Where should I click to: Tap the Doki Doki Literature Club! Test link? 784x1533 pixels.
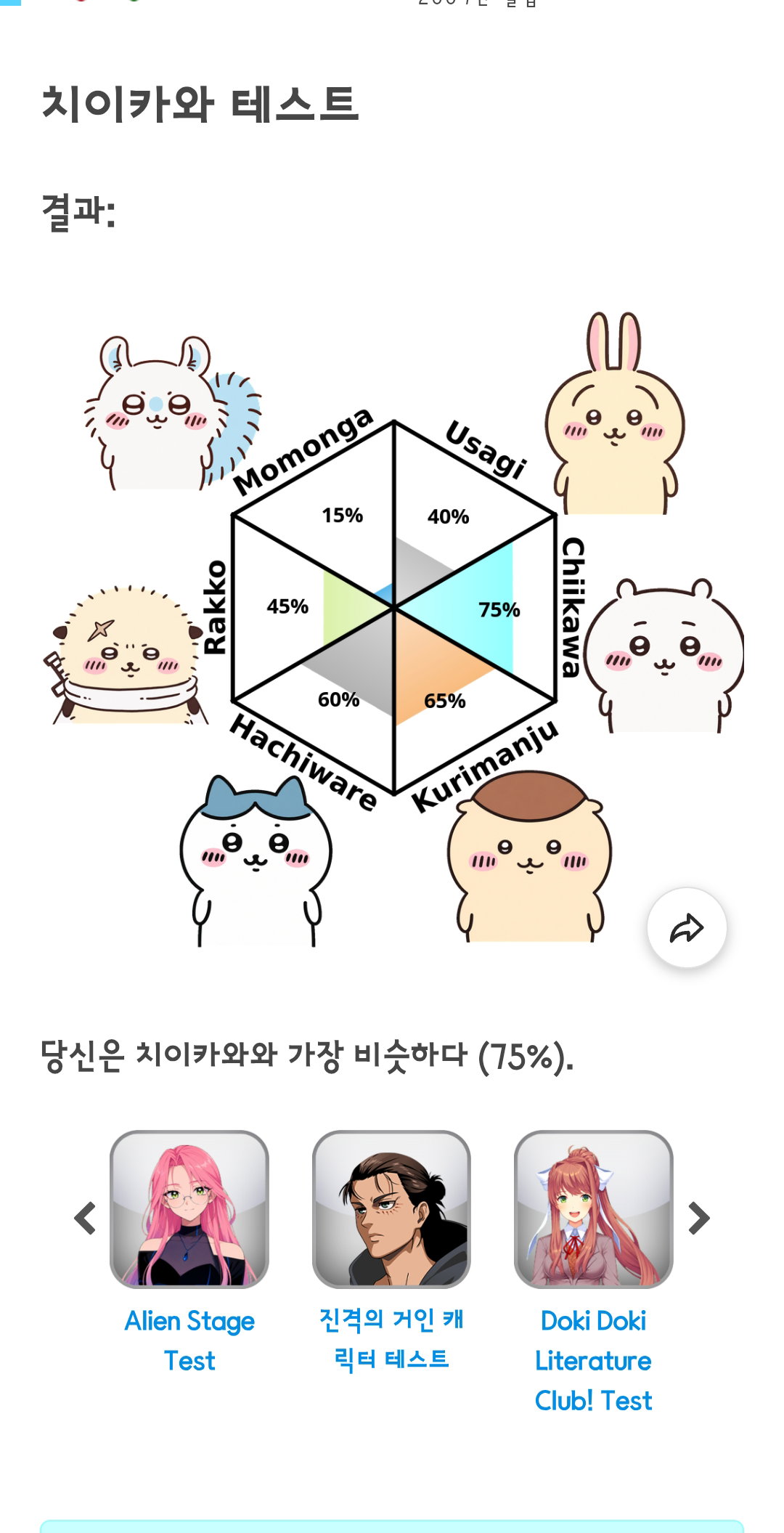point(593,1360)
